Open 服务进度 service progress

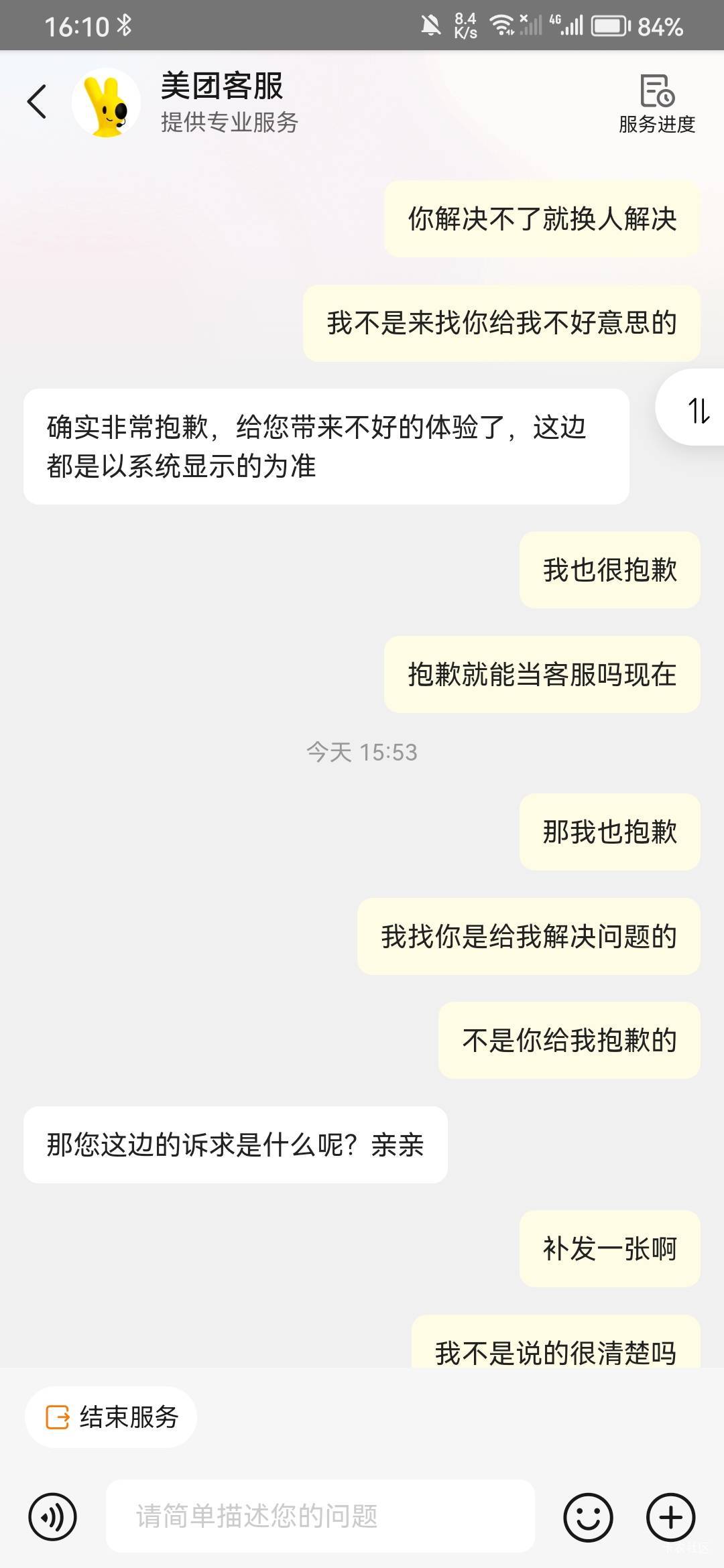click(x=657, y=104)
